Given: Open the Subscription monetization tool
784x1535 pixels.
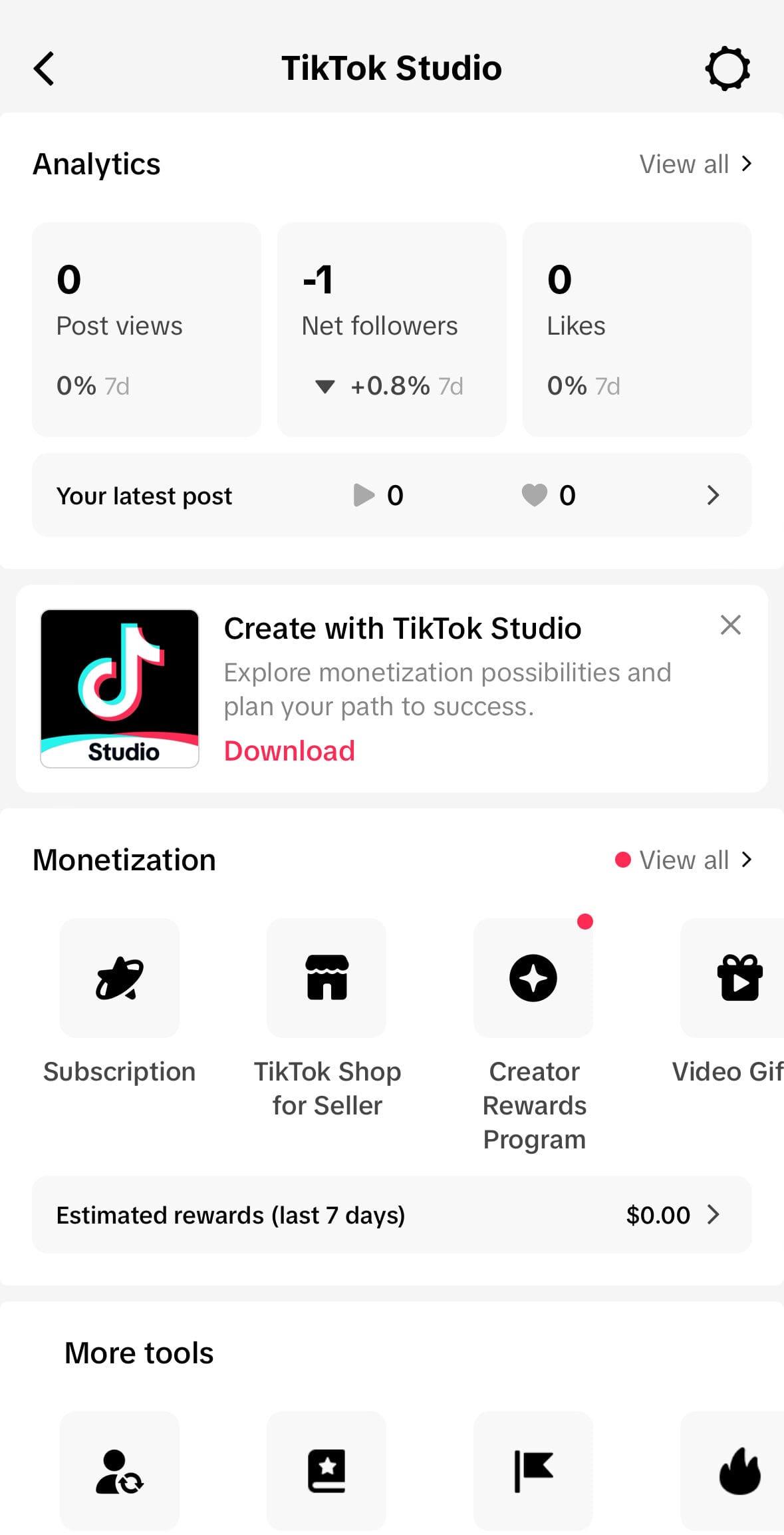Looking at the screenshot, I should [x=119, y=977].
